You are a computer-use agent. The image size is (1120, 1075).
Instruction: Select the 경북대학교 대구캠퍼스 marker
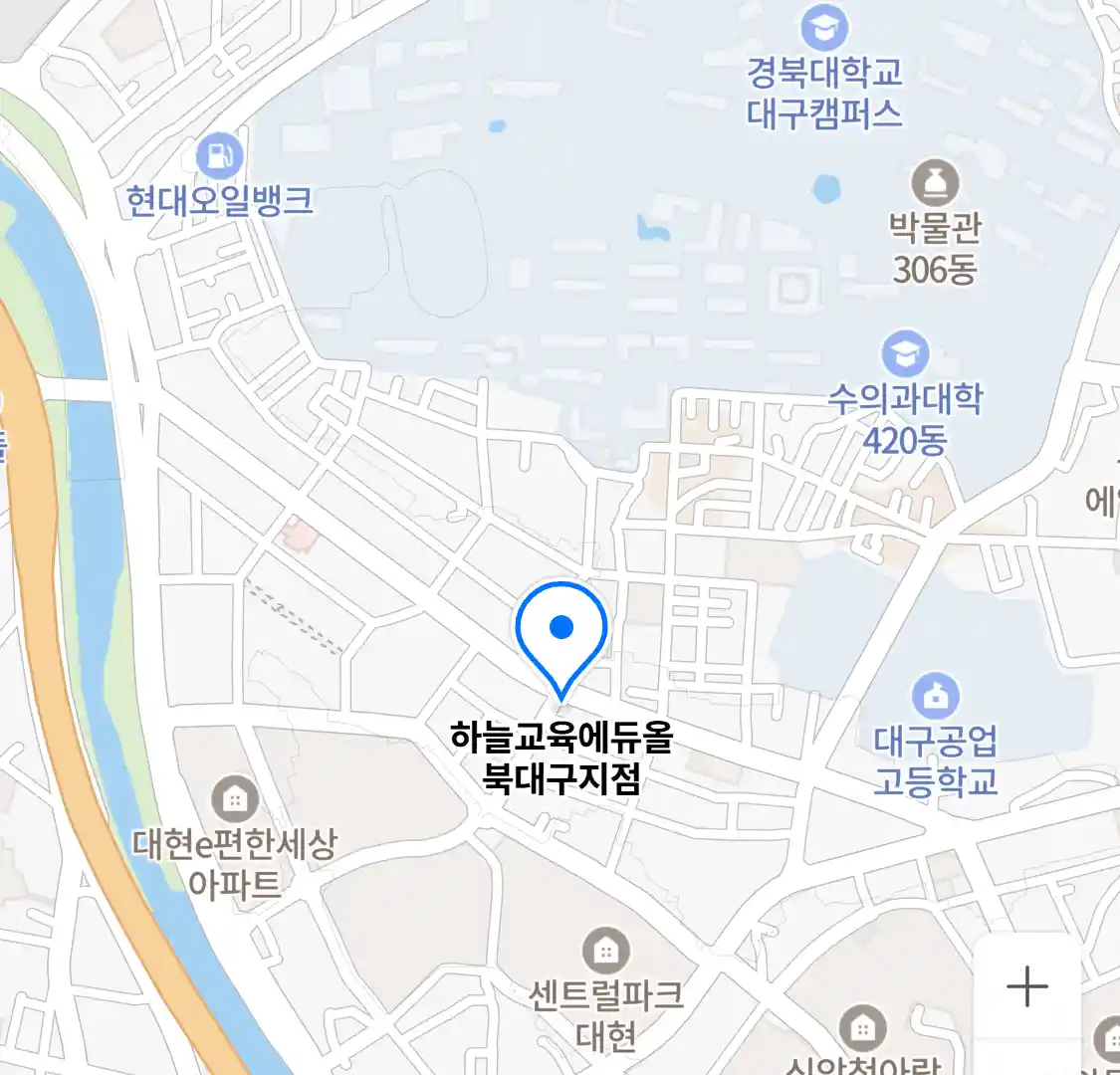(824, 29)
